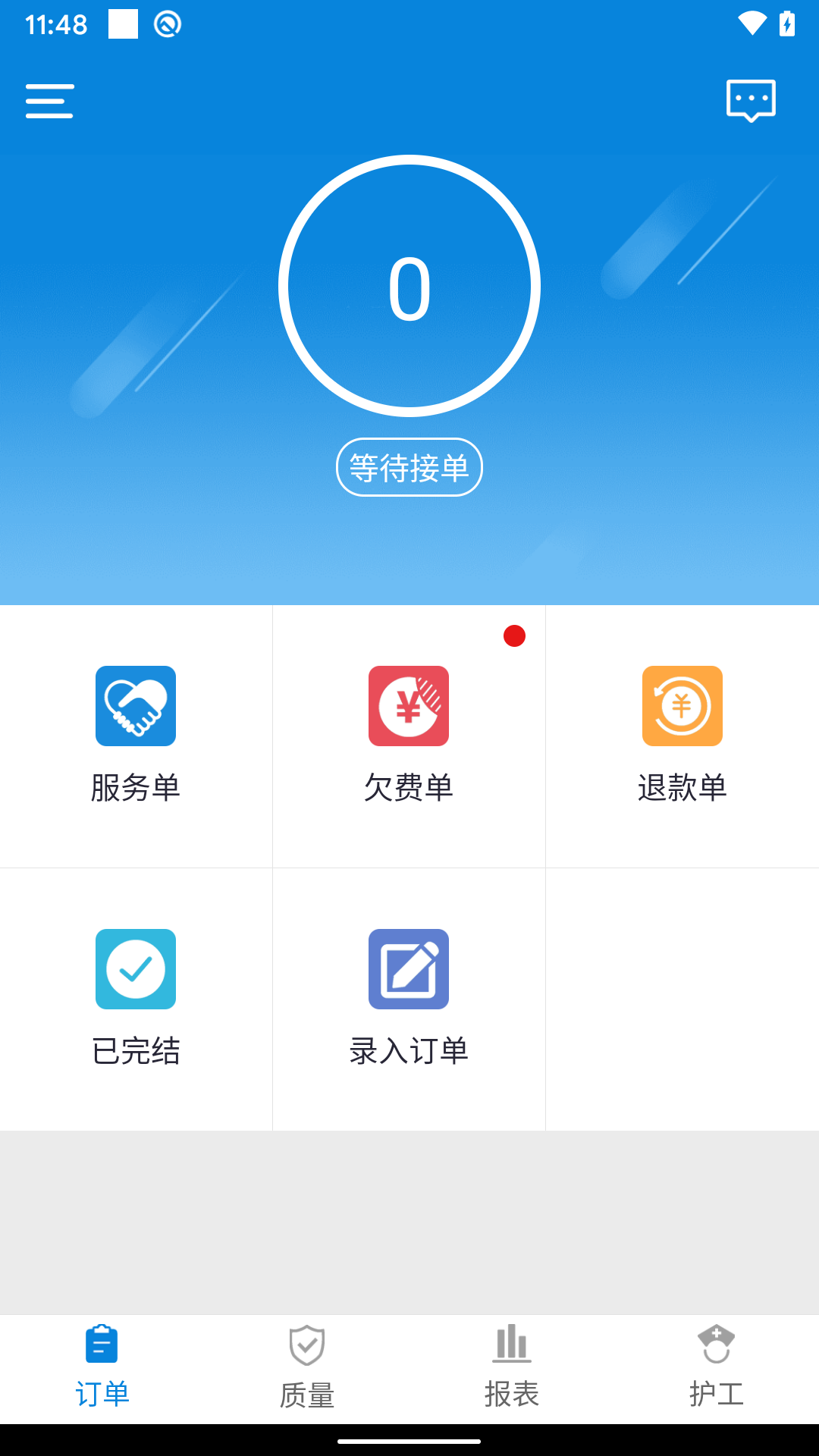Open the 录入订单 order entry icon
Screen dimensions: 819x1456
[x=409, y=969]
